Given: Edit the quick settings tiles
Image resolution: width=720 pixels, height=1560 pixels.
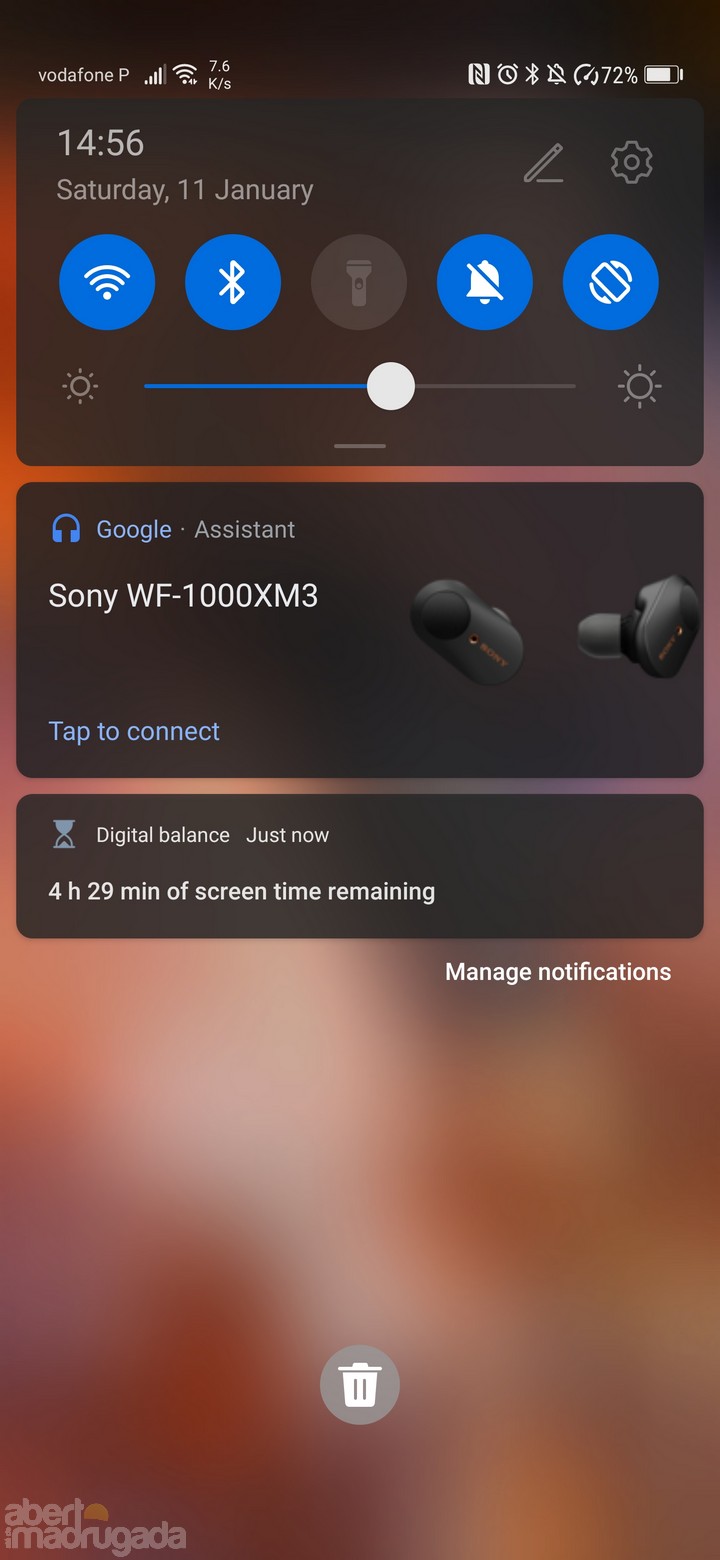Looking at the screenshot, I should tap(544, 163).
